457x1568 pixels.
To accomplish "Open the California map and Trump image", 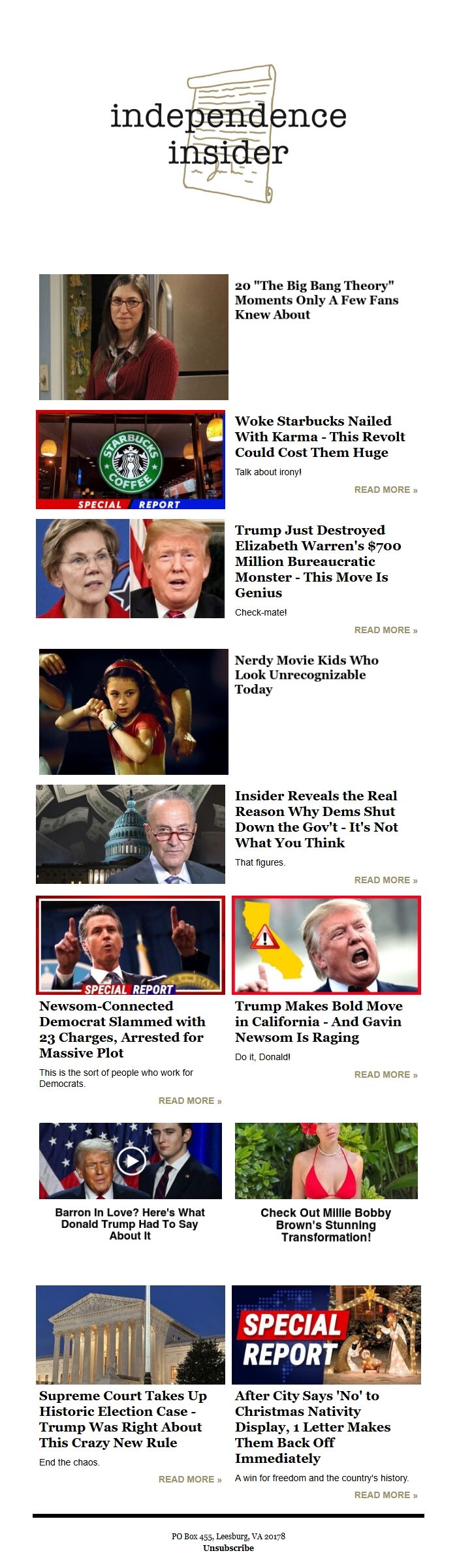I will (x=326, y=945).
